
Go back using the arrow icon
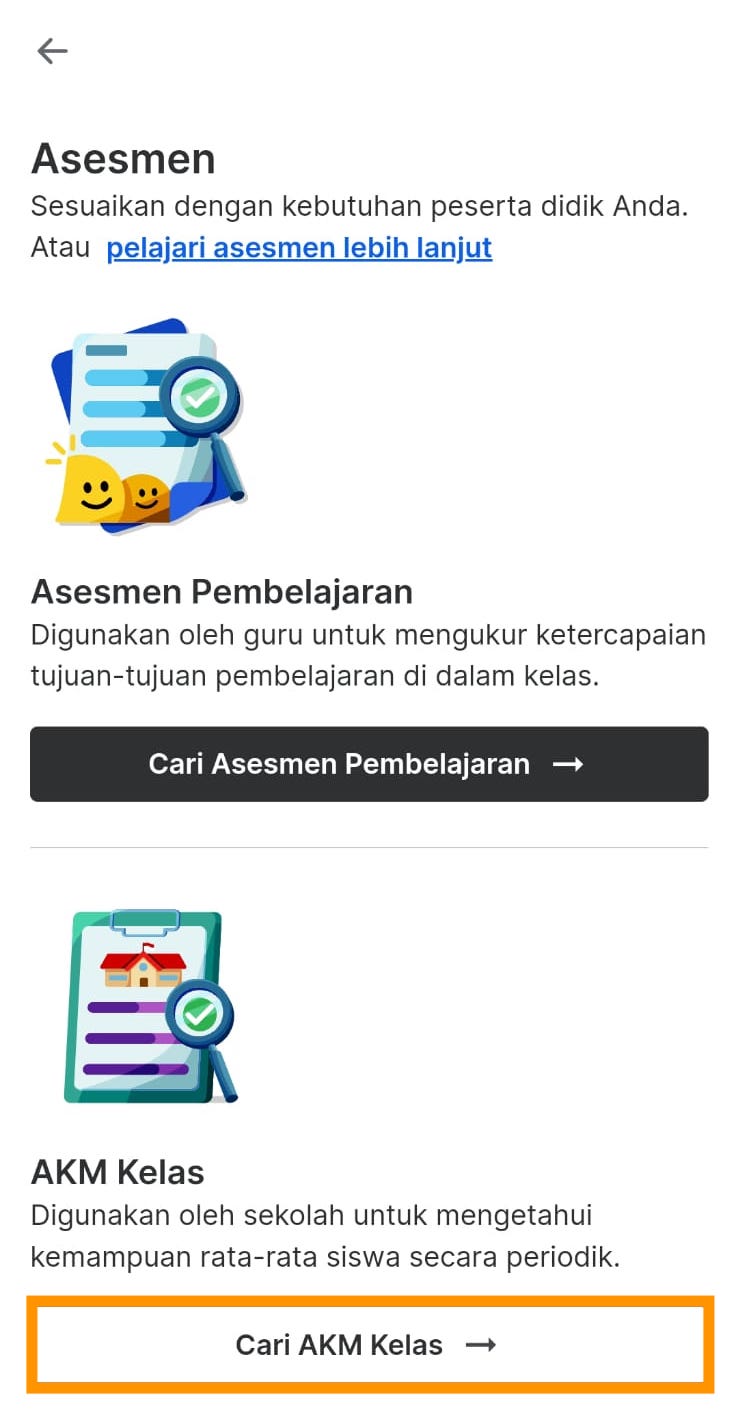52,51
